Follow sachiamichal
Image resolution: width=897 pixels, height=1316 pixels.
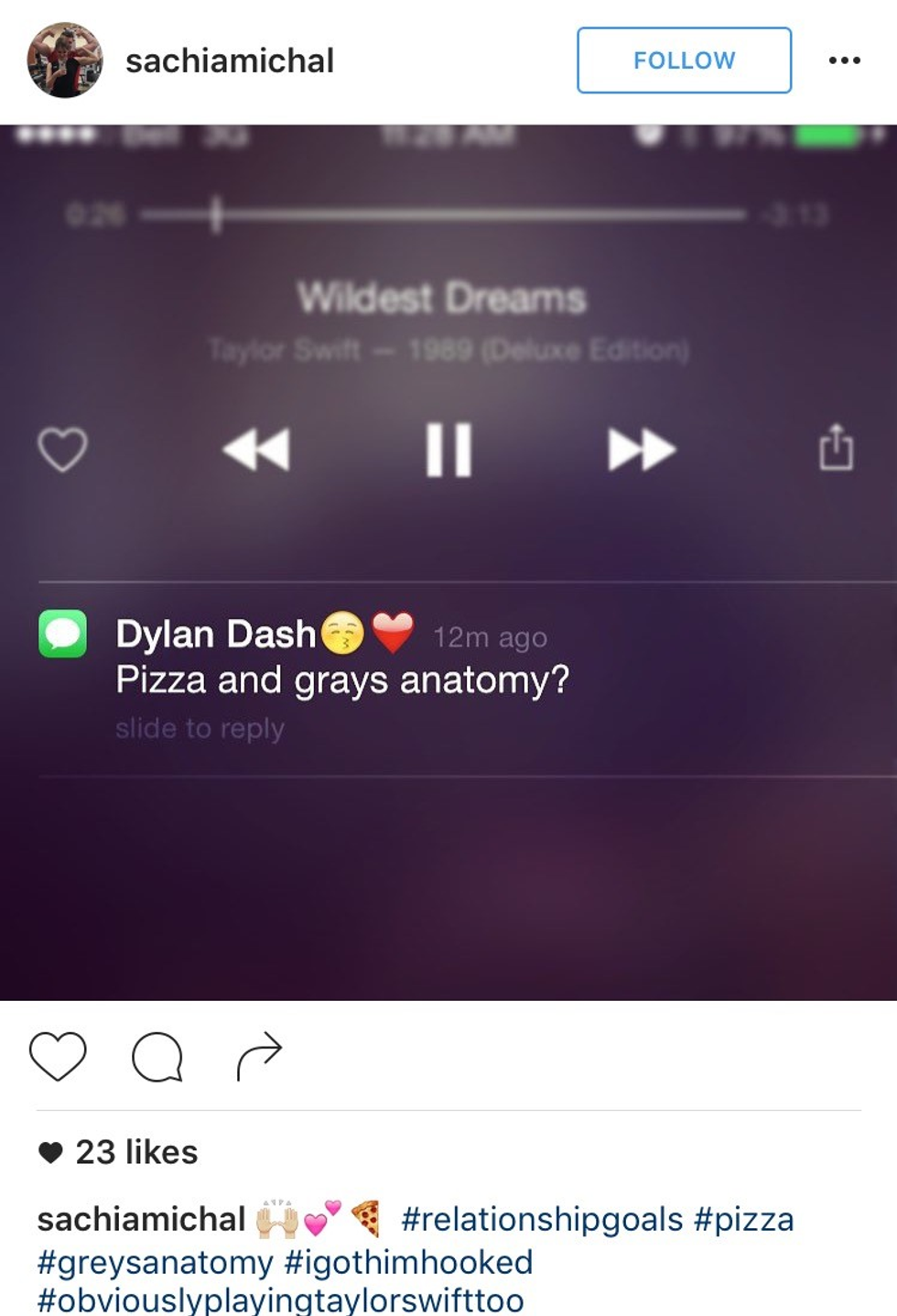(x=684, y=60)
